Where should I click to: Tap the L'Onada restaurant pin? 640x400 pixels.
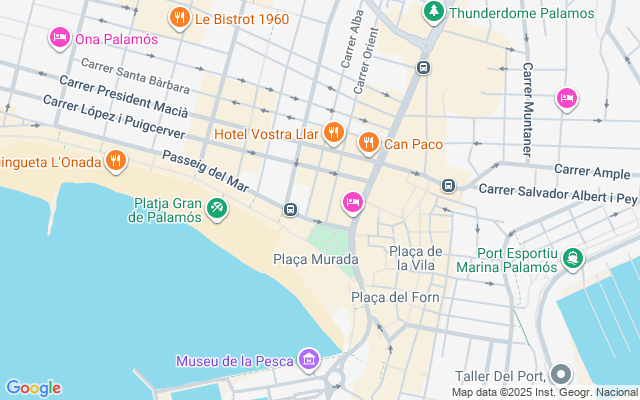coord(116,160)
